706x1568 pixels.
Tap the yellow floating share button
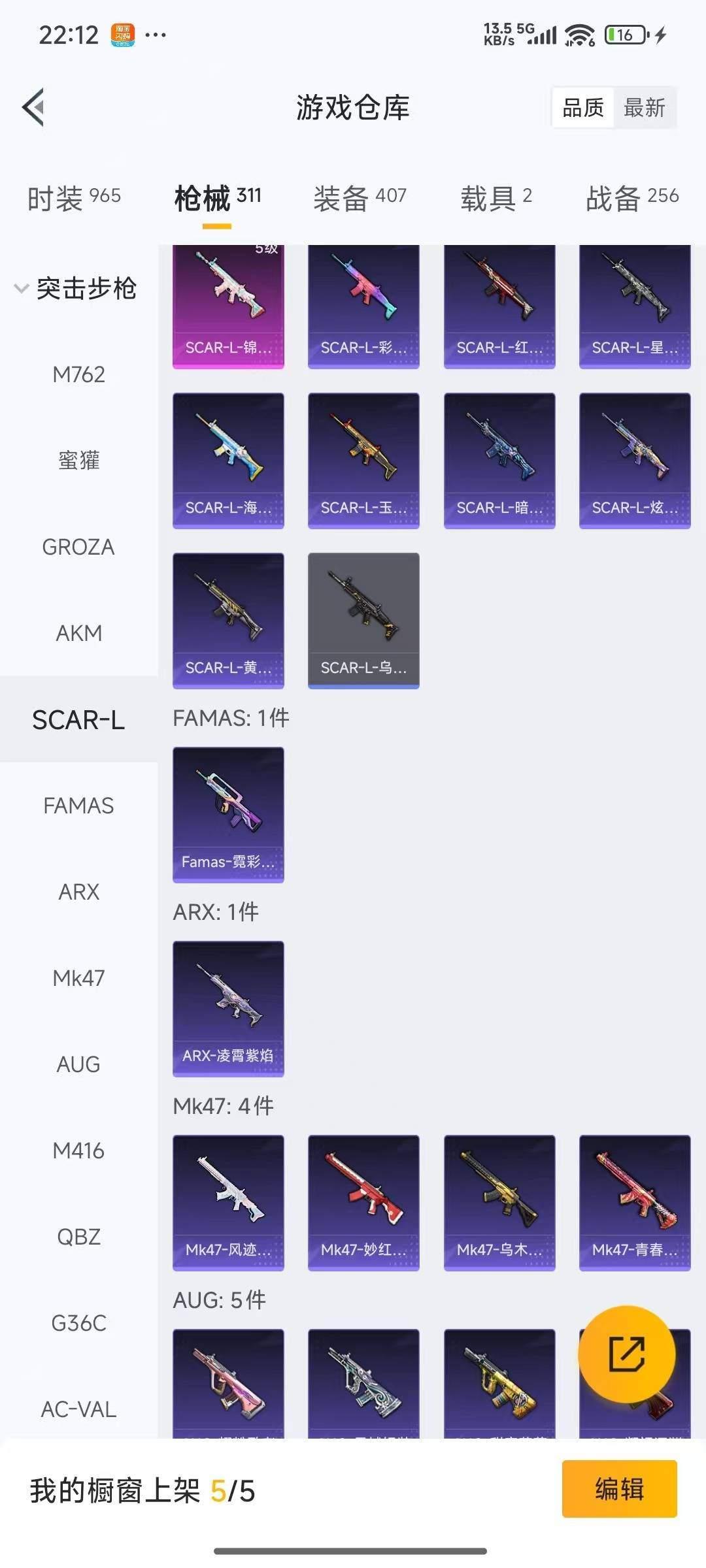(x=626, y=1354)
